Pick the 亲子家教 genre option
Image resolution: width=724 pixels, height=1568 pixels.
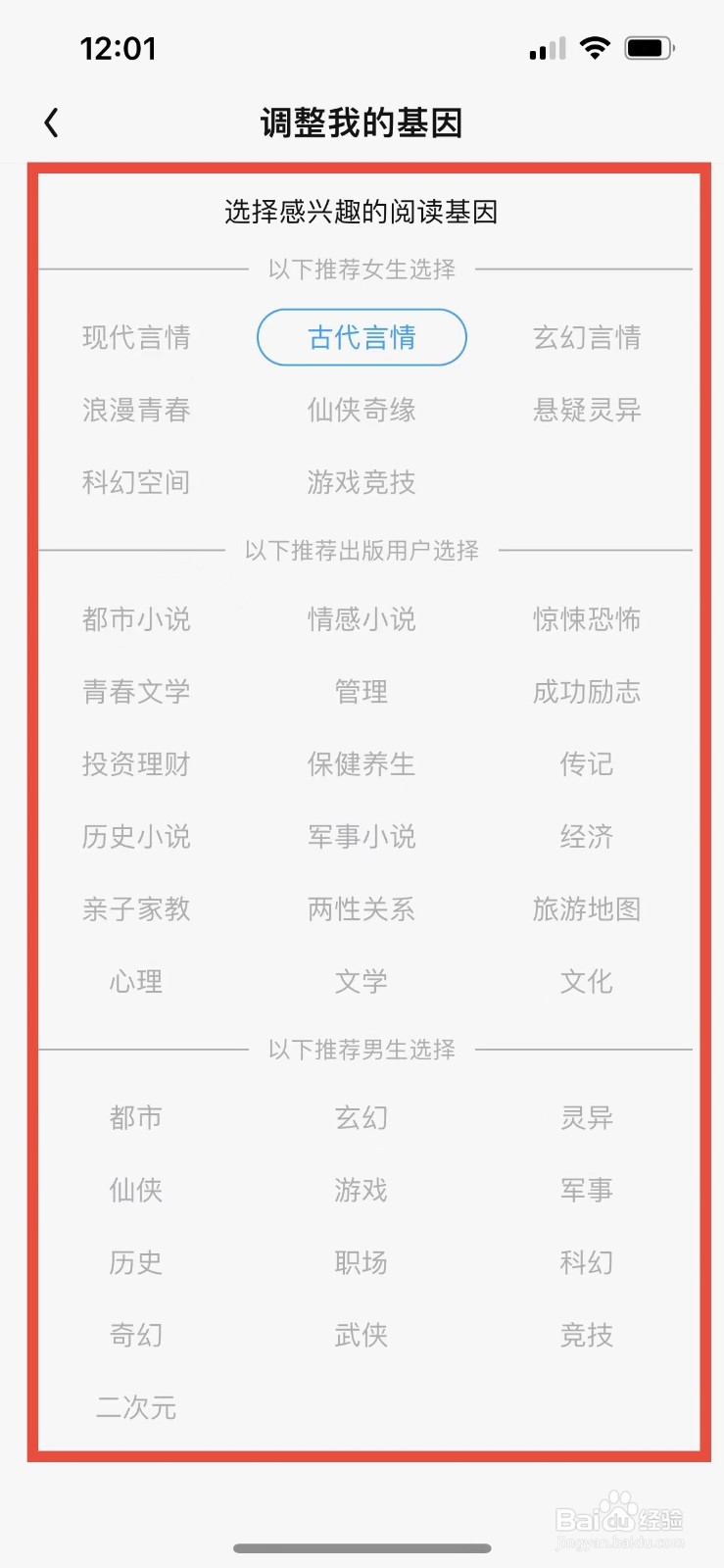[x=135, y=909]
